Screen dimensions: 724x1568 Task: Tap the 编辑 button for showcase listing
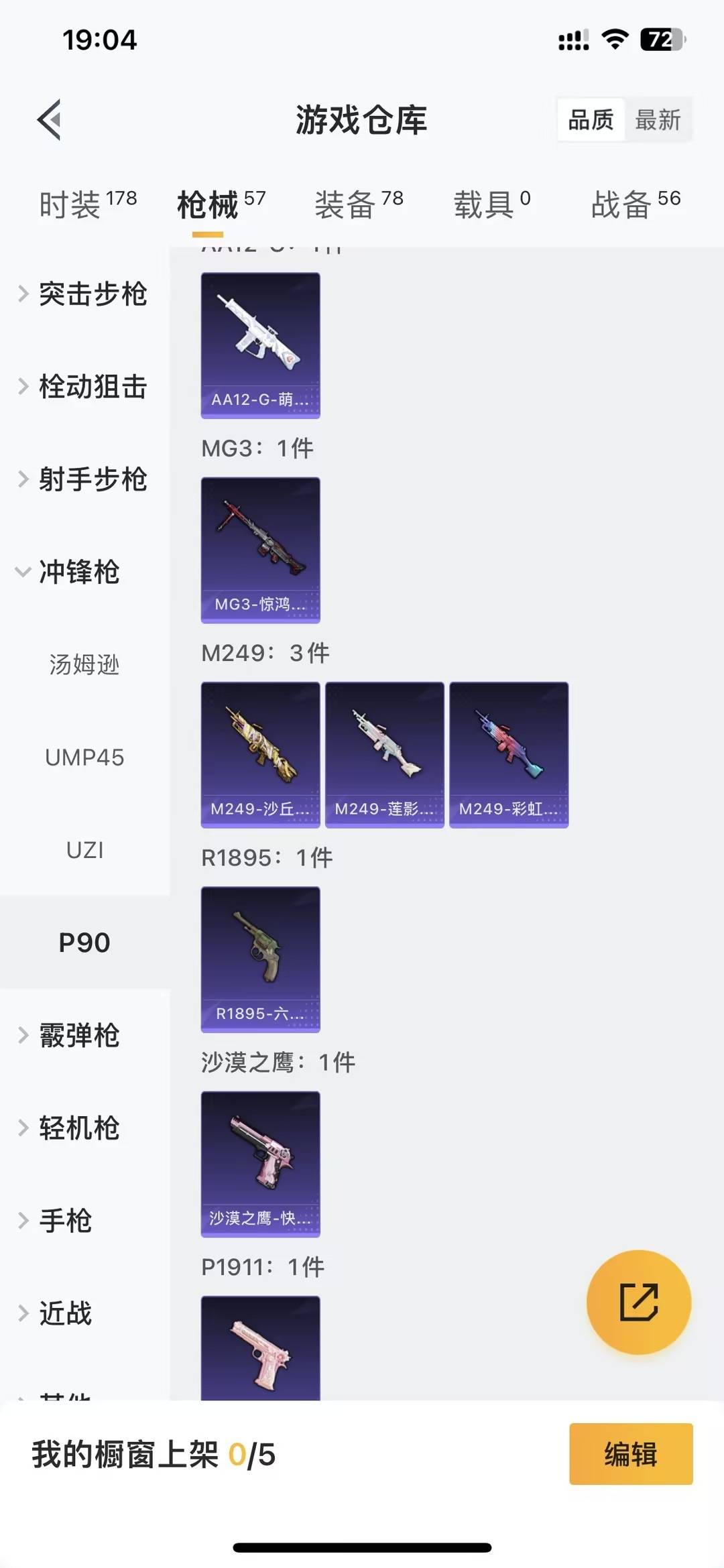[x=630, y=1455]
